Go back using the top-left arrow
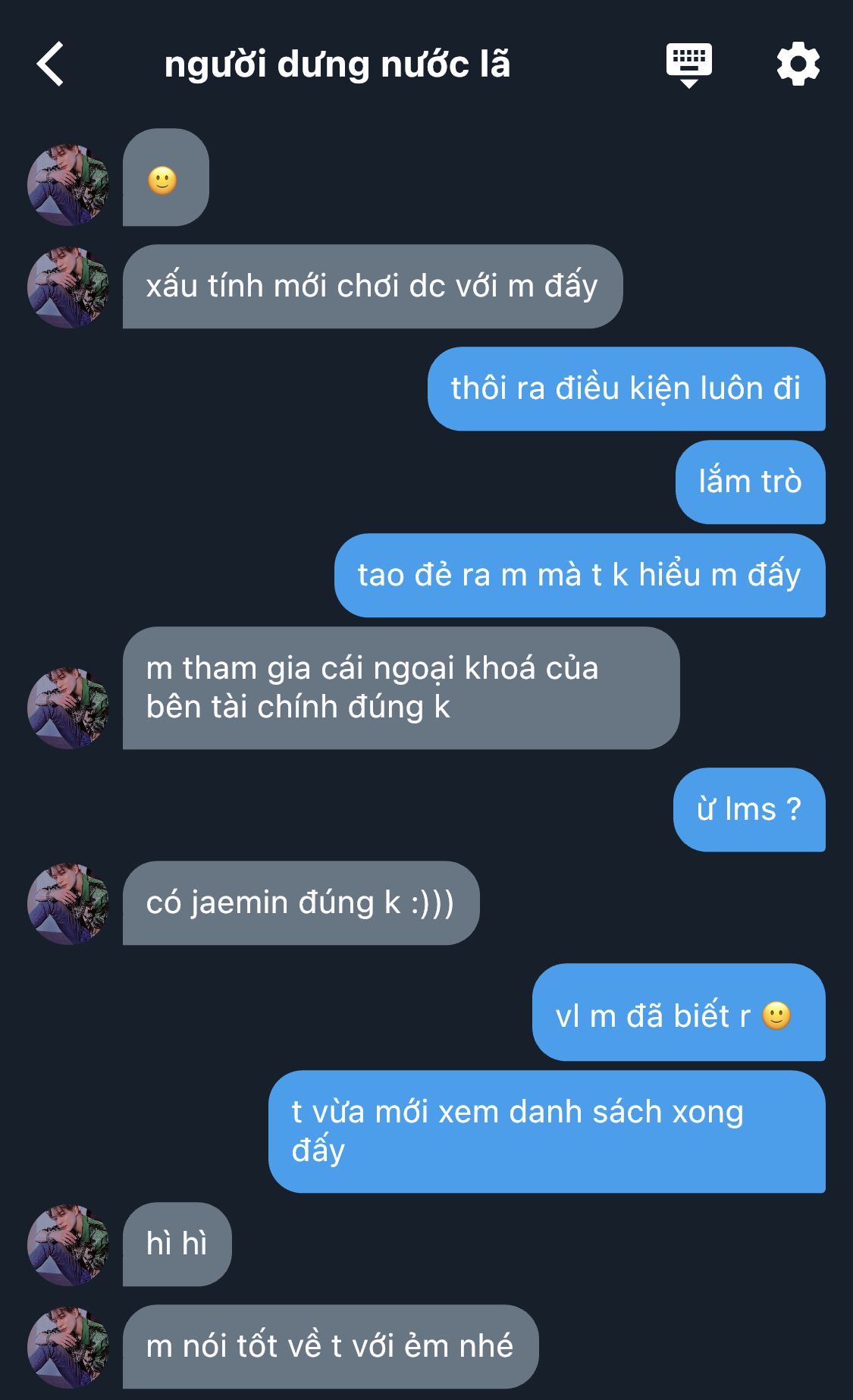853x1400 pixels. pyautogui.click(x=51, y=64)
